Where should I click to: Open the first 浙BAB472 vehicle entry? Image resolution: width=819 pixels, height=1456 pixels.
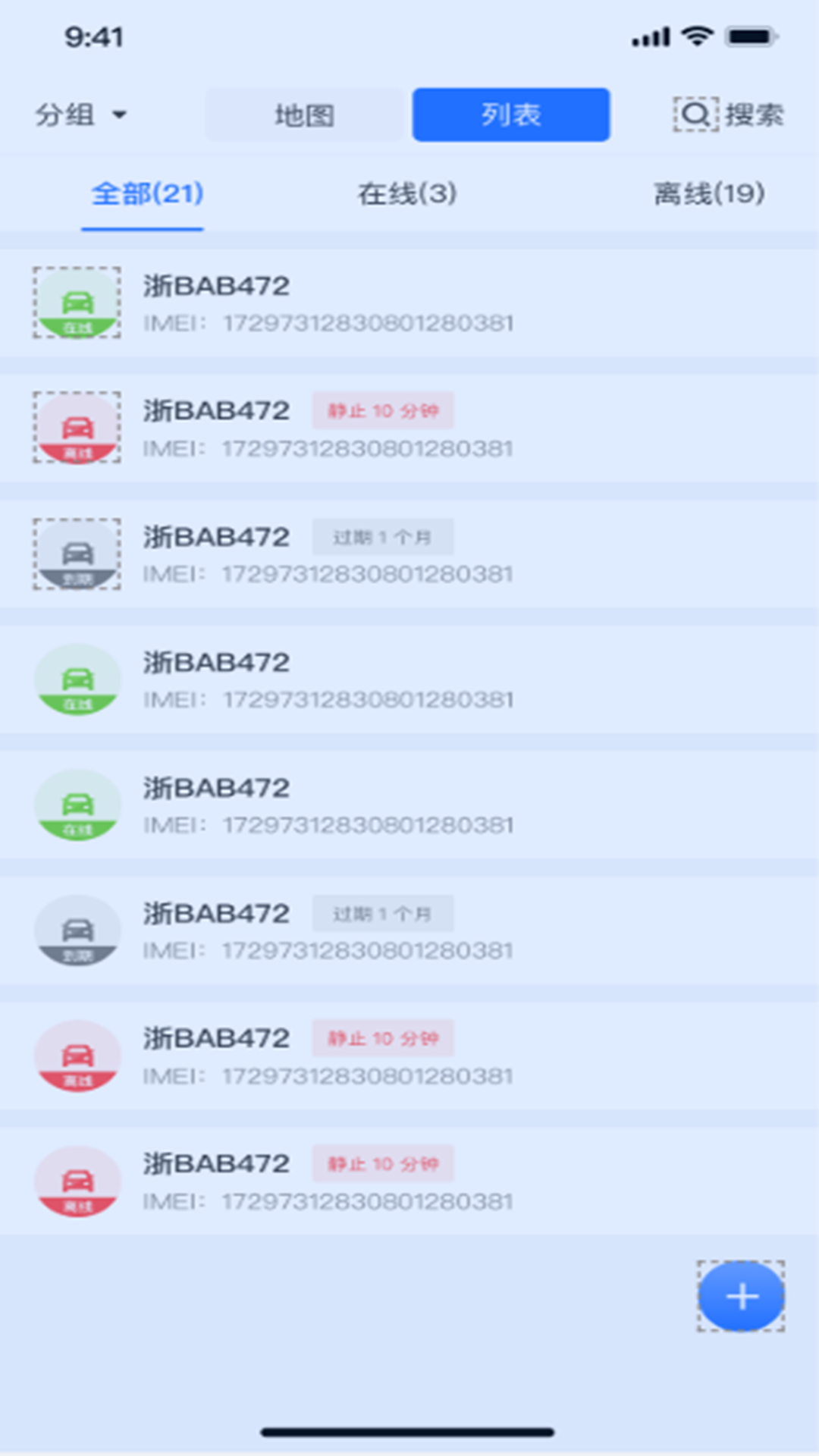point(303,302)
